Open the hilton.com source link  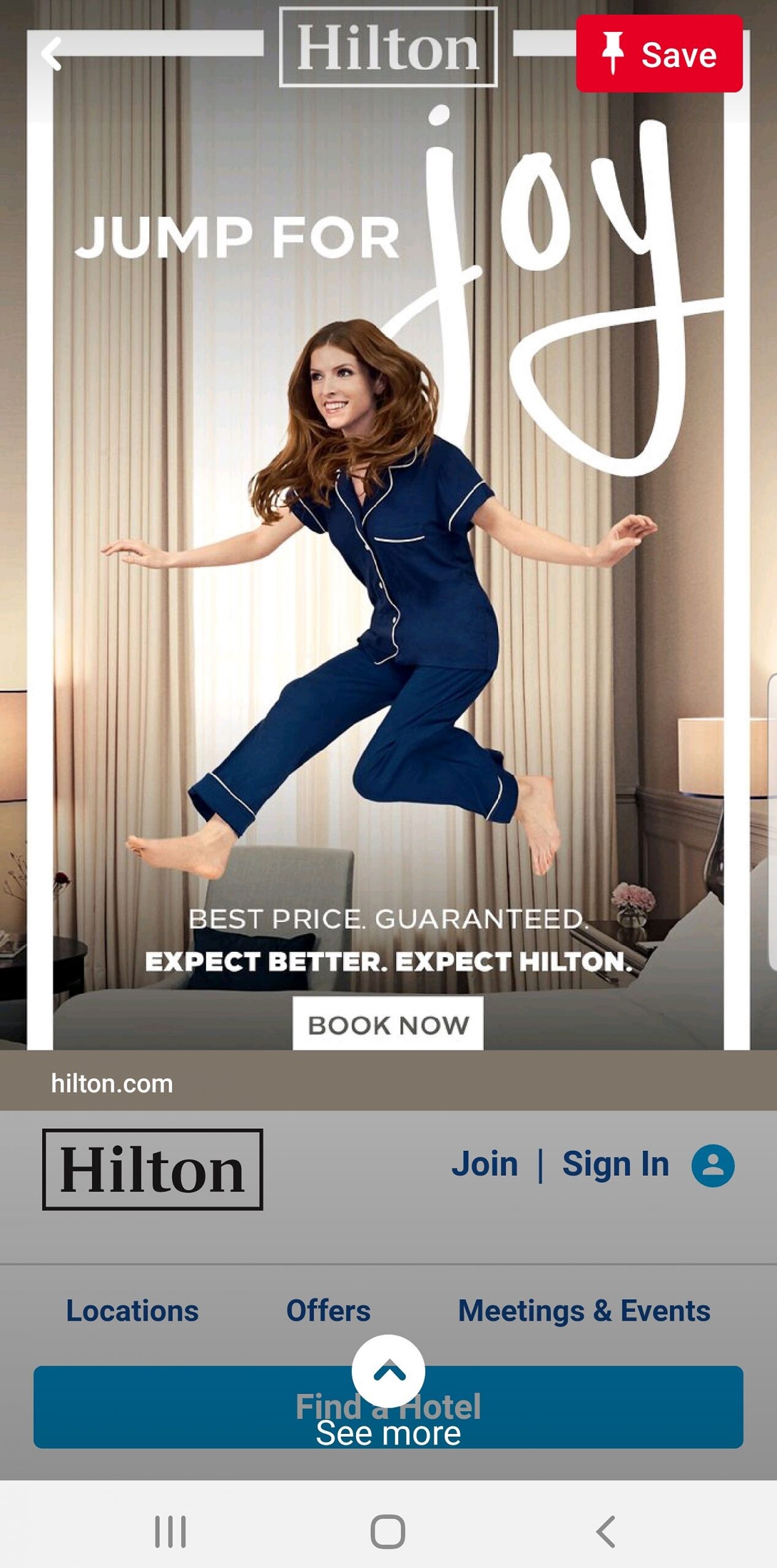(112, 1084)
